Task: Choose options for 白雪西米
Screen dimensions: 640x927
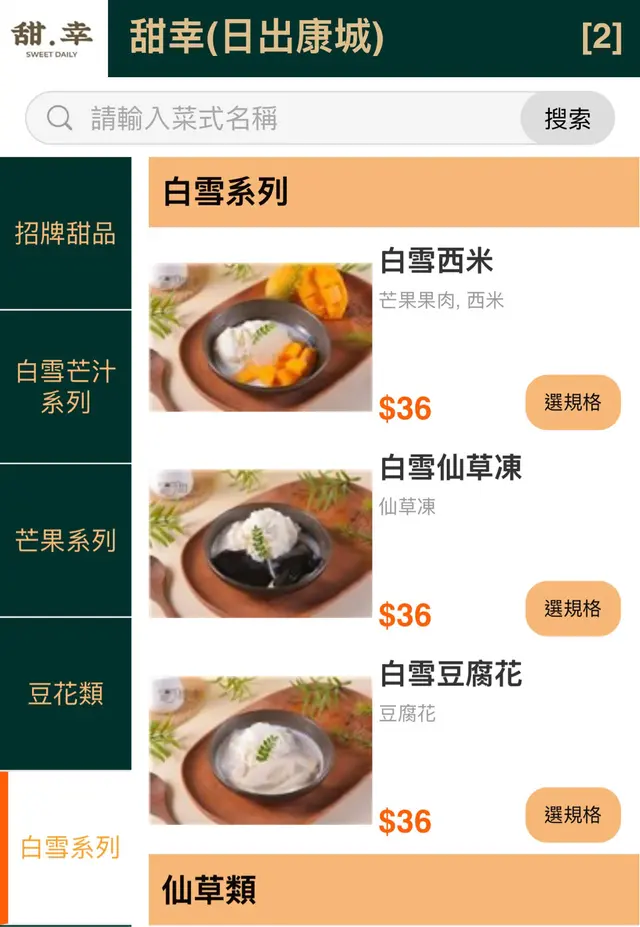Action: (x=573, y=402)
